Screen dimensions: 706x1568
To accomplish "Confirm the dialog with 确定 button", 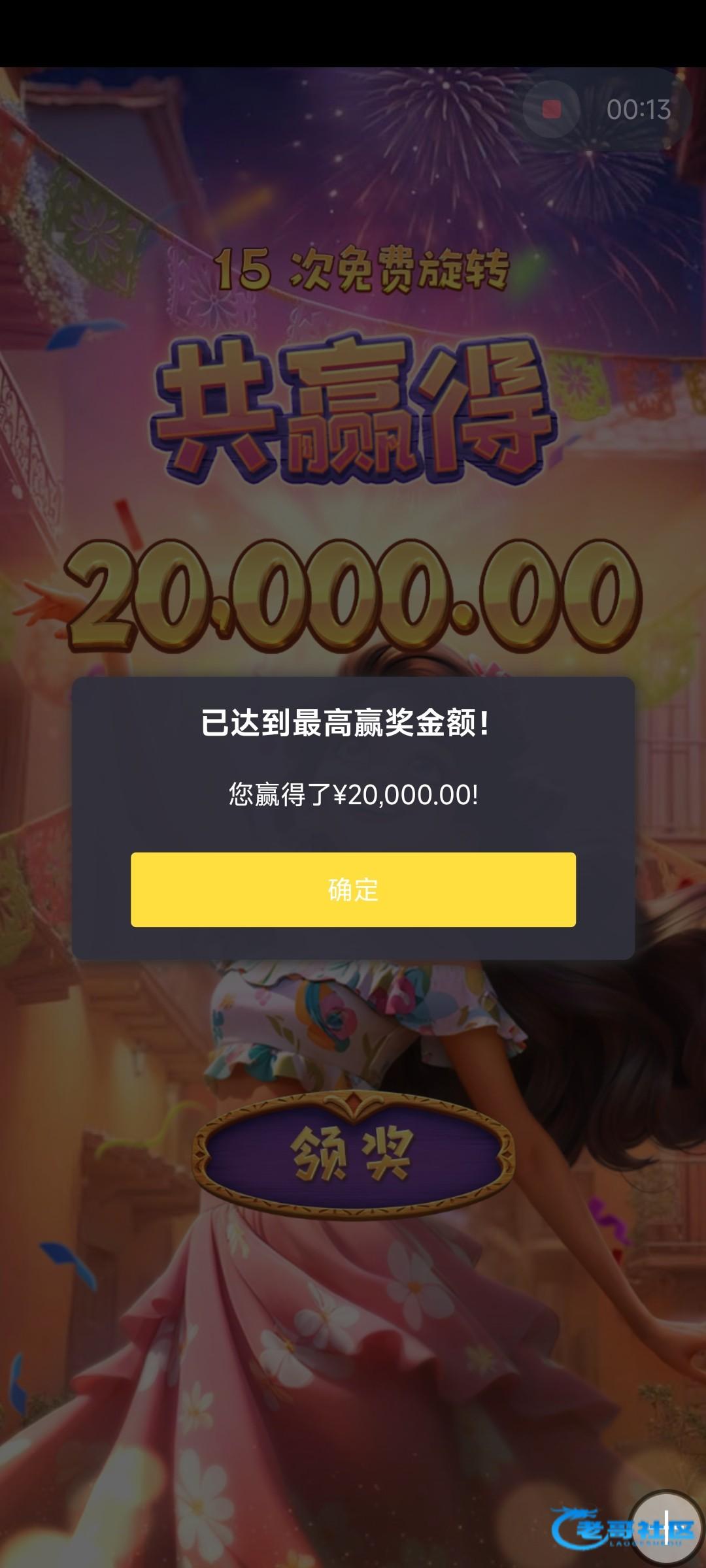I will pyautogui.click(x=353, y=889).
